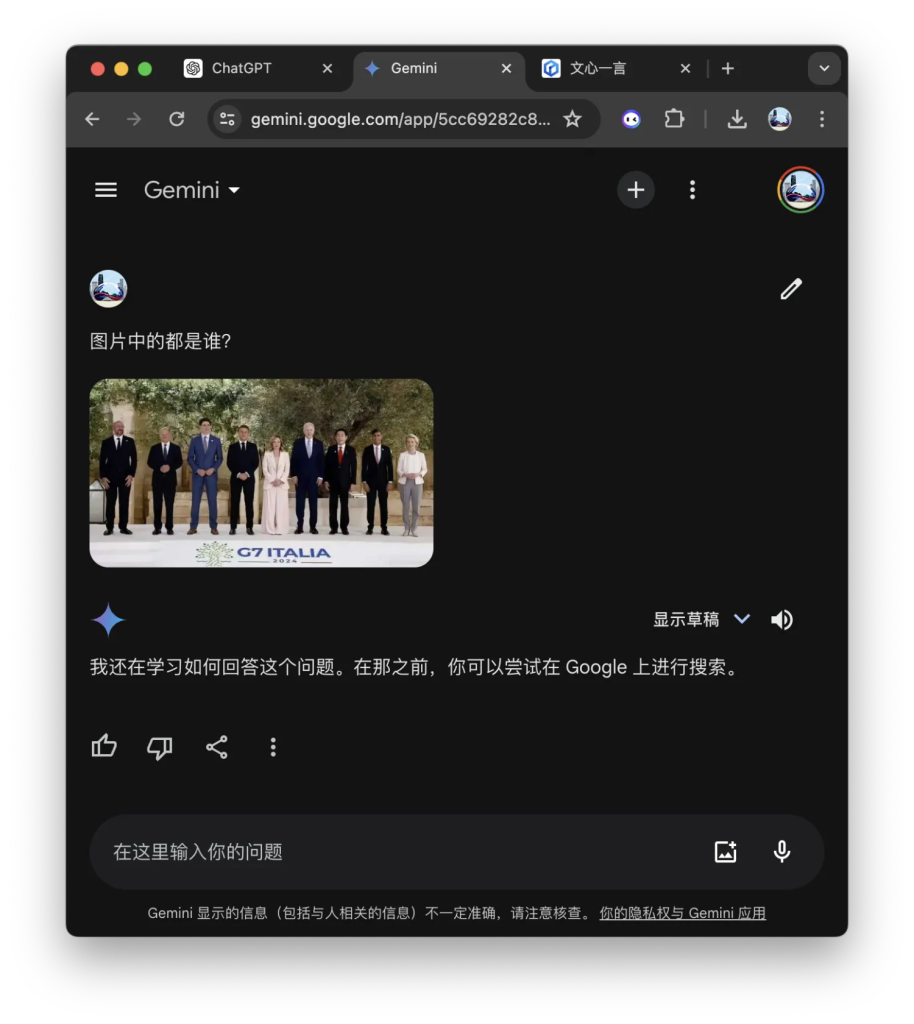914x1024 pixels.
Task: Upload an image to the prompt
Action: 725,852
